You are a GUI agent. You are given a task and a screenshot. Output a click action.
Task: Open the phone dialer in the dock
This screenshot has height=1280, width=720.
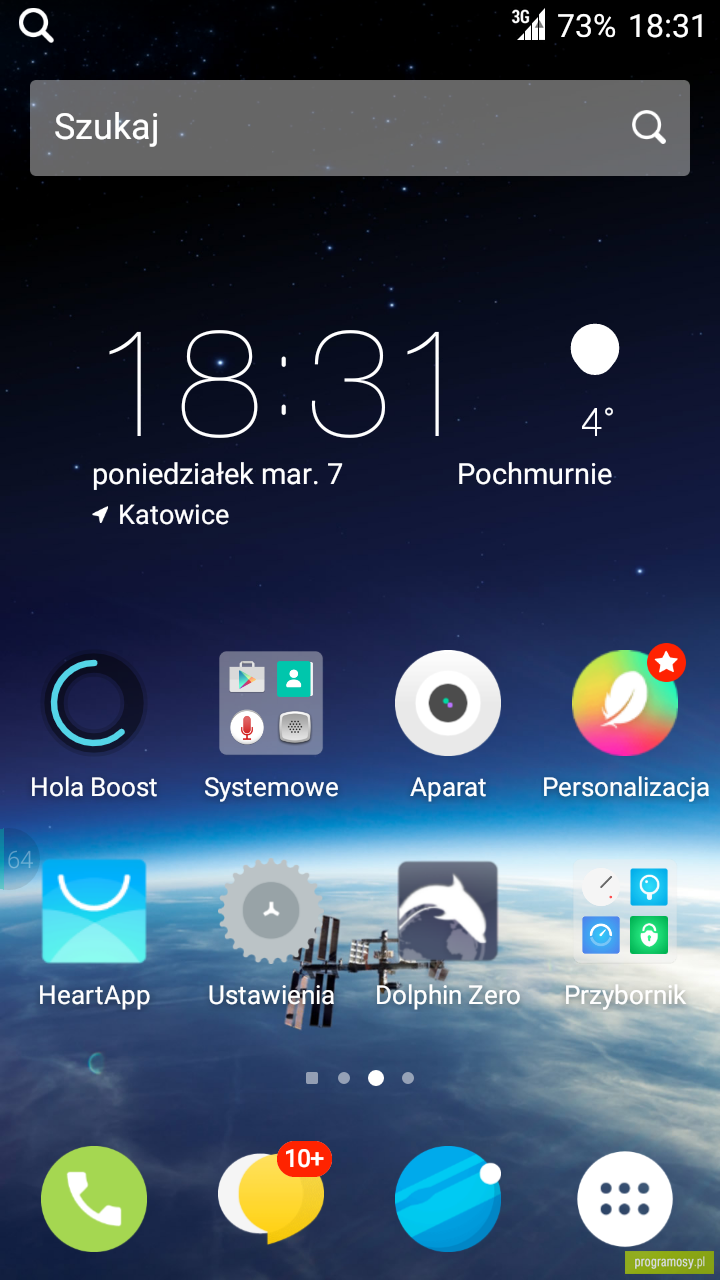pos(94,1199)
